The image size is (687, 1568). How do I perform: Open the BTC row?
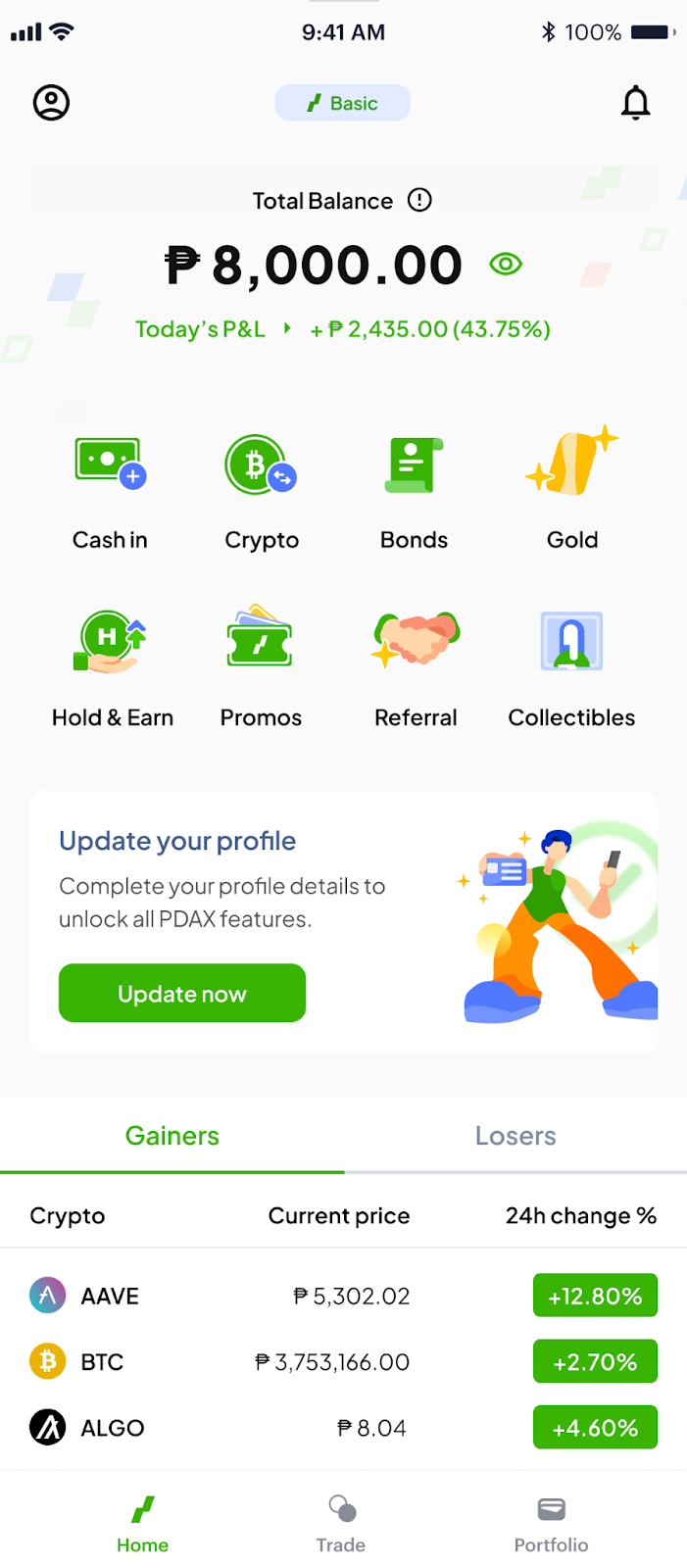pos(343,1361)
